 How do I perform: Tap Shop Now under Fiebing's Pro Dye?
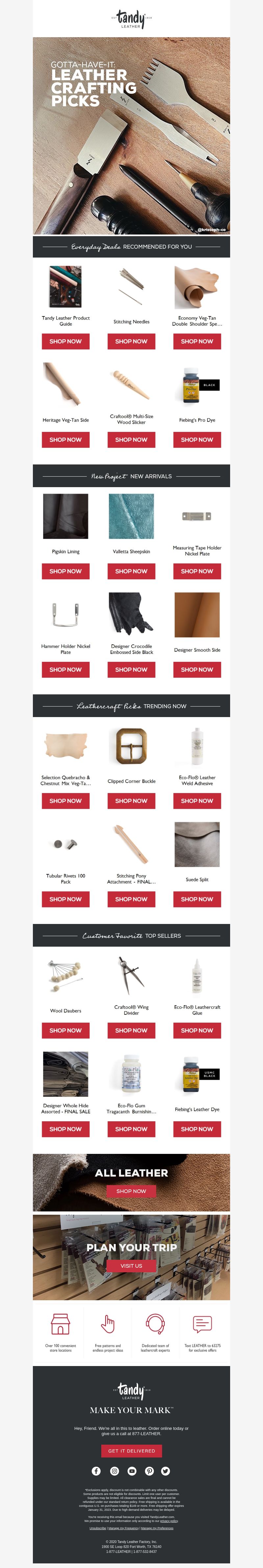(x=197, y=439)
